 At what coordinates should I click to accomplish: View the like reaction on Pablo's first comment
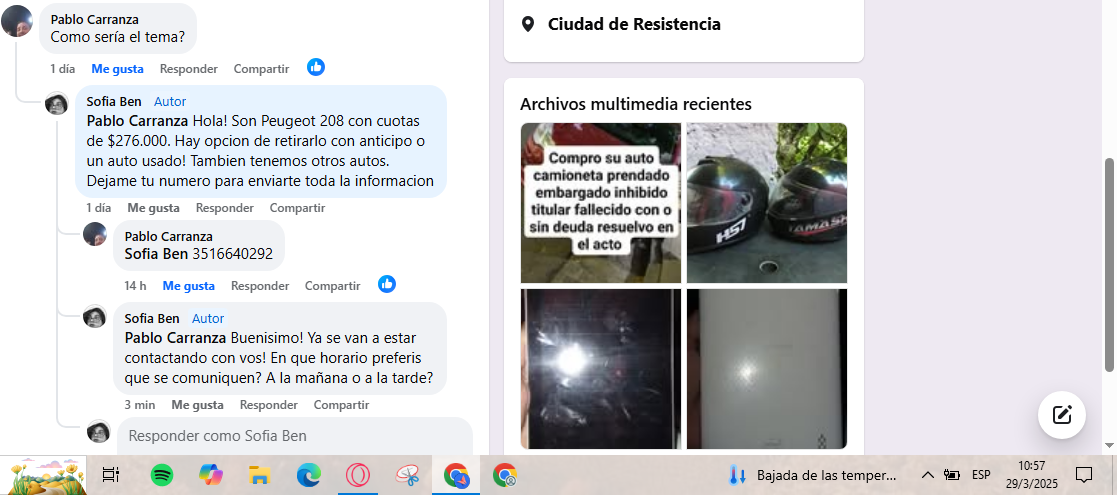[316, 67]
